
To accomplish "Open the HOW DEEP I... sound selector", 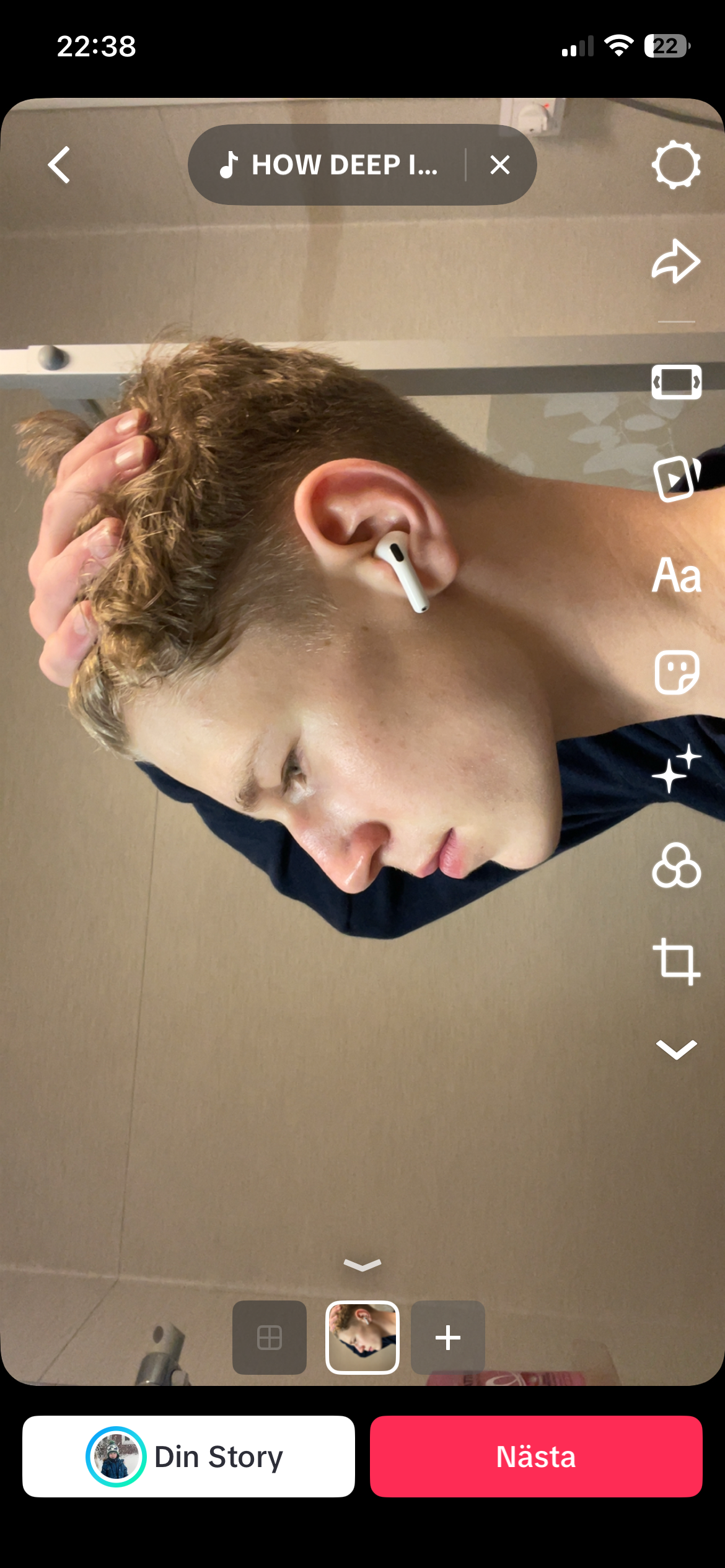I will point(328,165).
